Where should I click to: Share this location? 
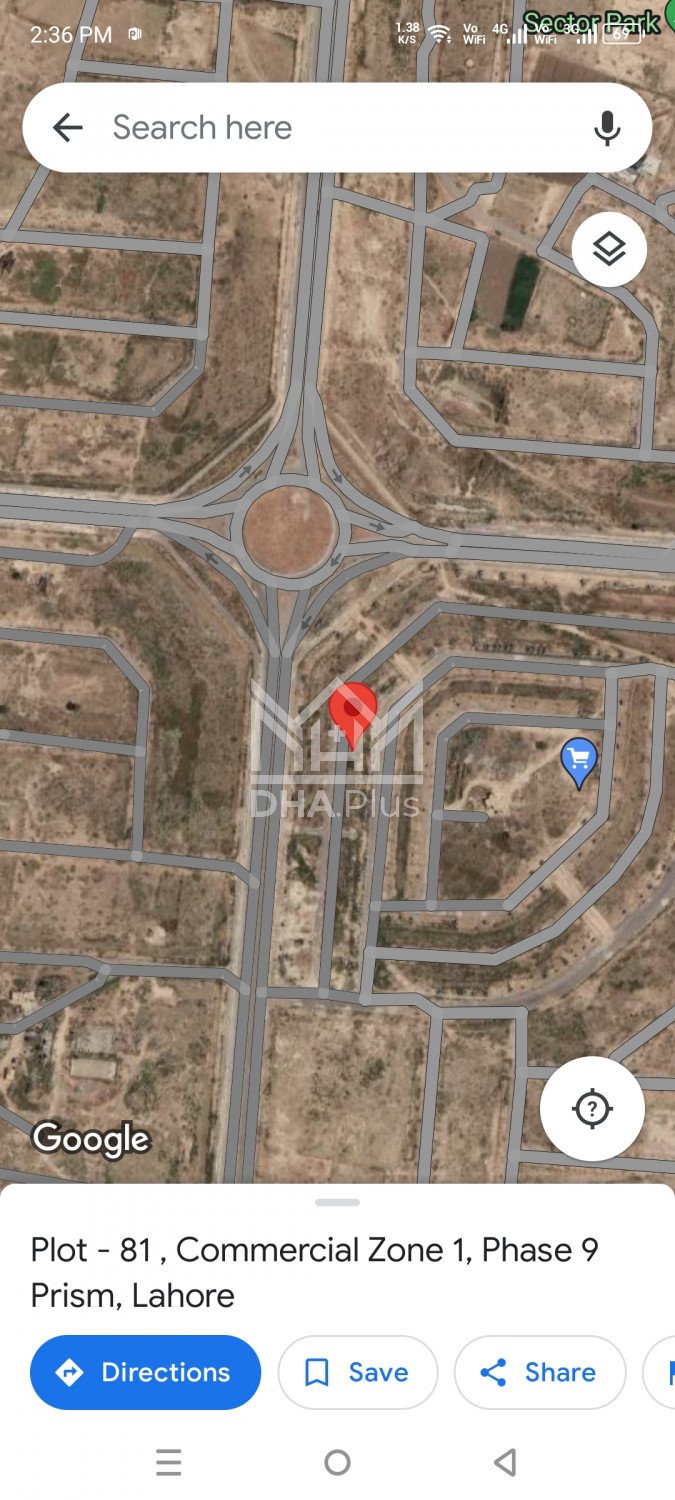tap(540, 1372)
